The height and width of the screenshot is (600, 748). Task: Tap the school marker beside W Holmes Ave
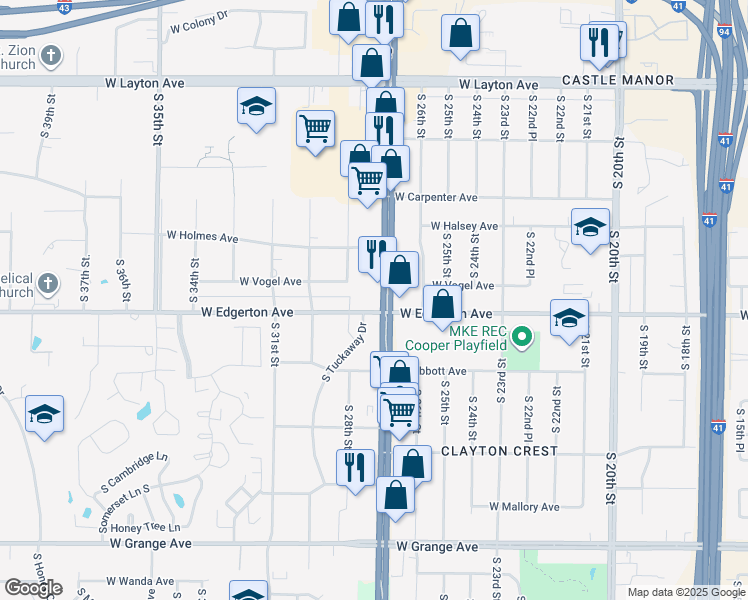click(591, 227)
